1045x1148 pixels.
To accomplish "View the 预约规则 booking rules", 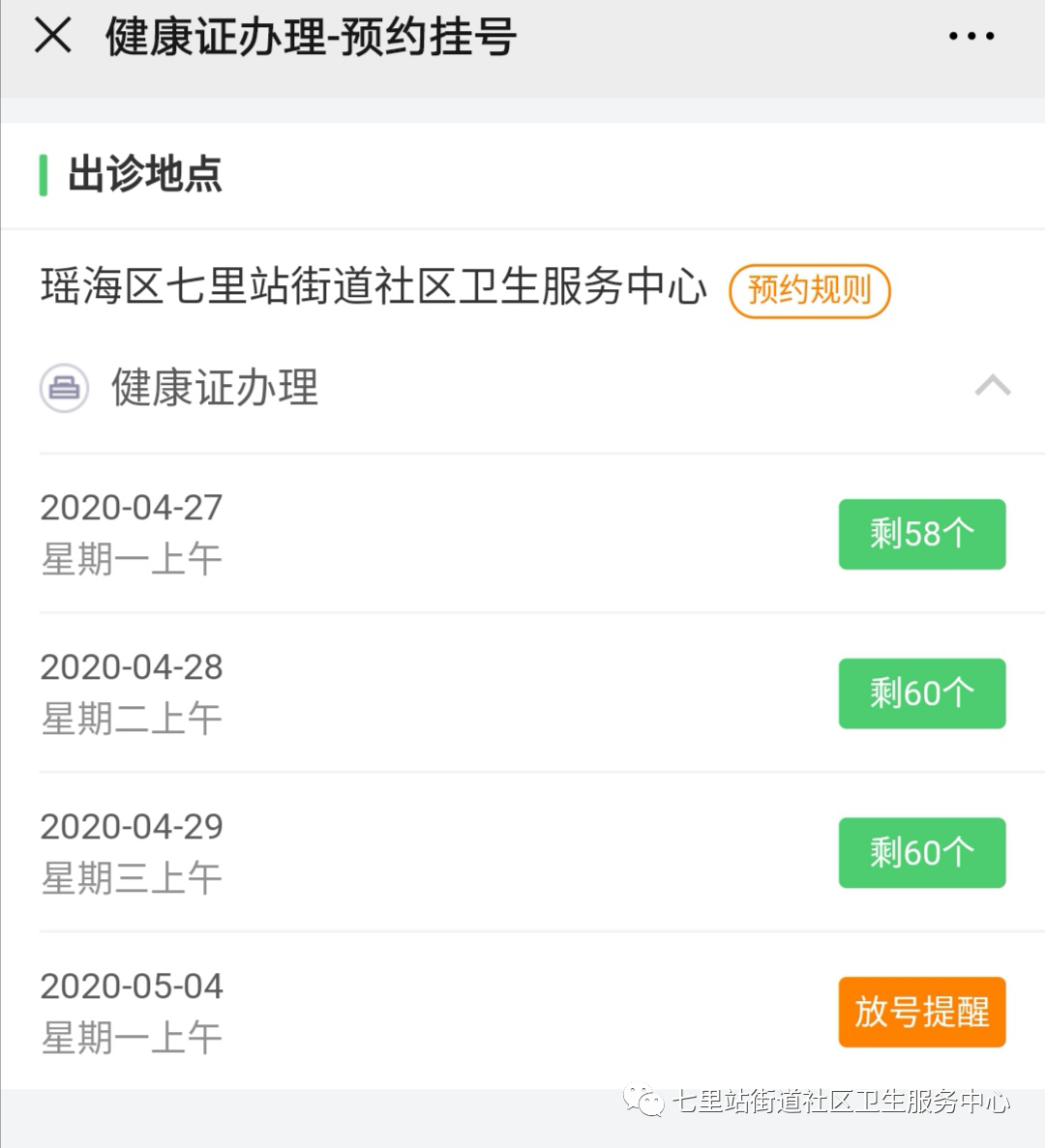I will (809, 290).
